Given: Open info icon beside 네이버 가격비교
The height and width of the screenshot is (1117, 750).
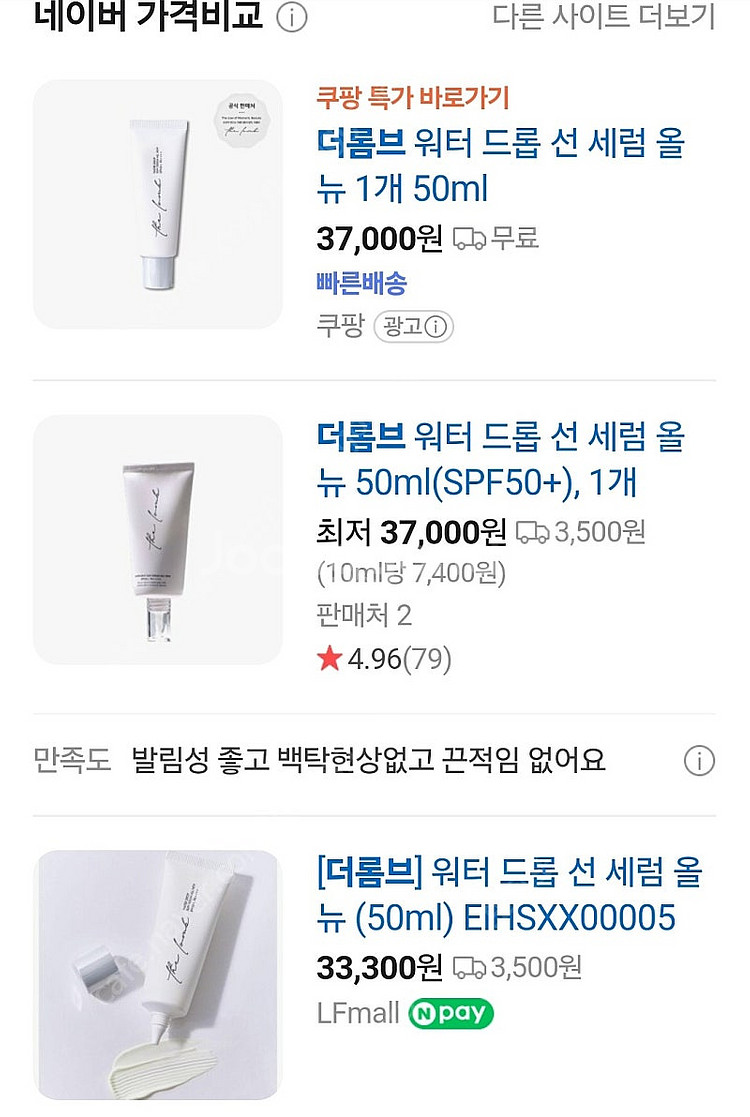Looking at the screenshot, I should (x=291, y=17).
